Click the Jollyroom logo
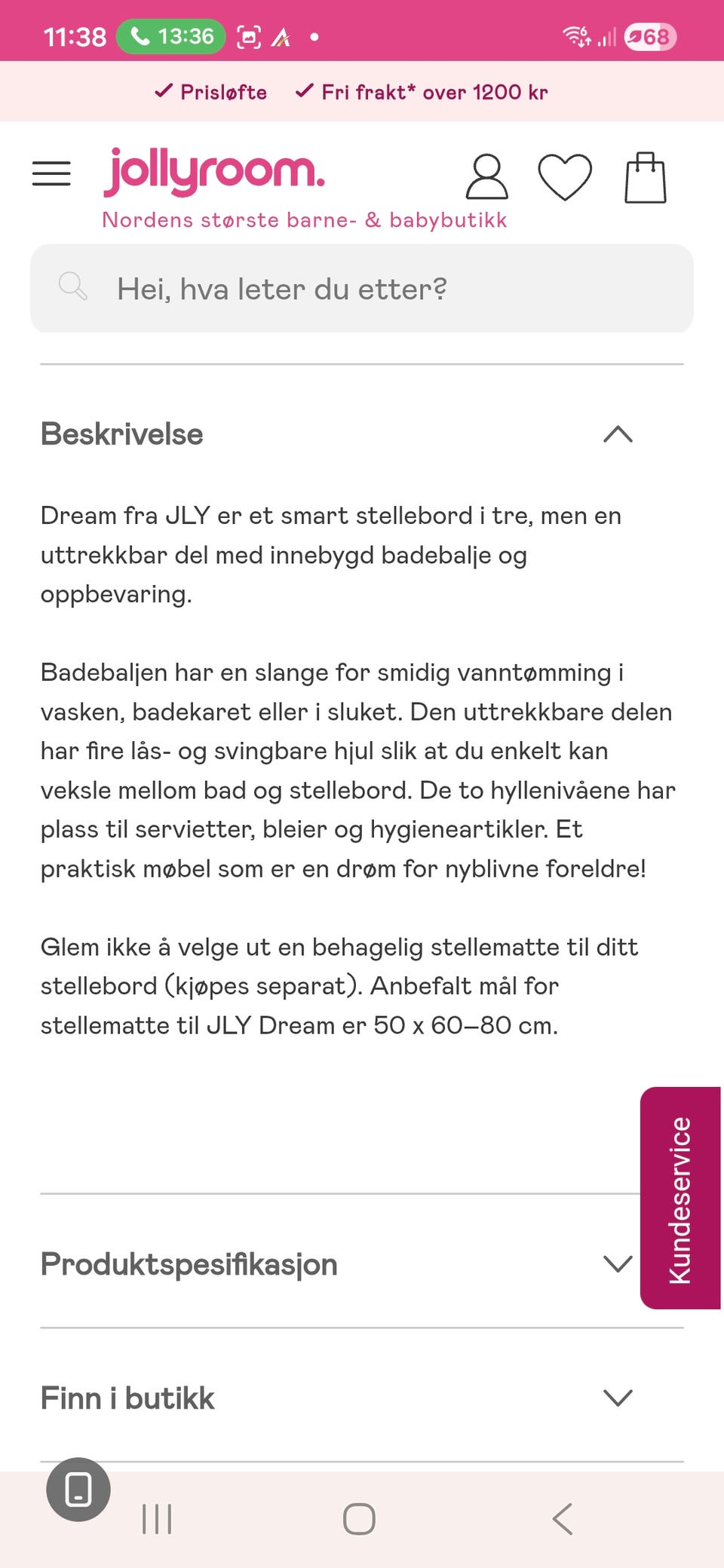724x1568 pixels. [x=215, y=172]
